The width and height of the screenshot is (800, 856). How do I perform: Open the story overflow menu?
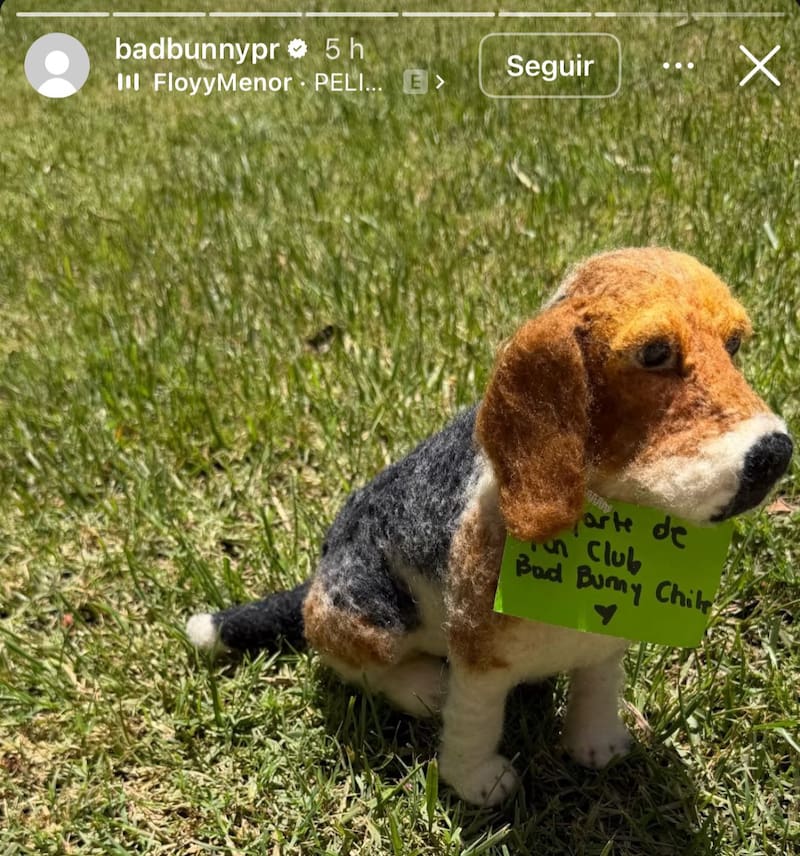coord(677,66)
